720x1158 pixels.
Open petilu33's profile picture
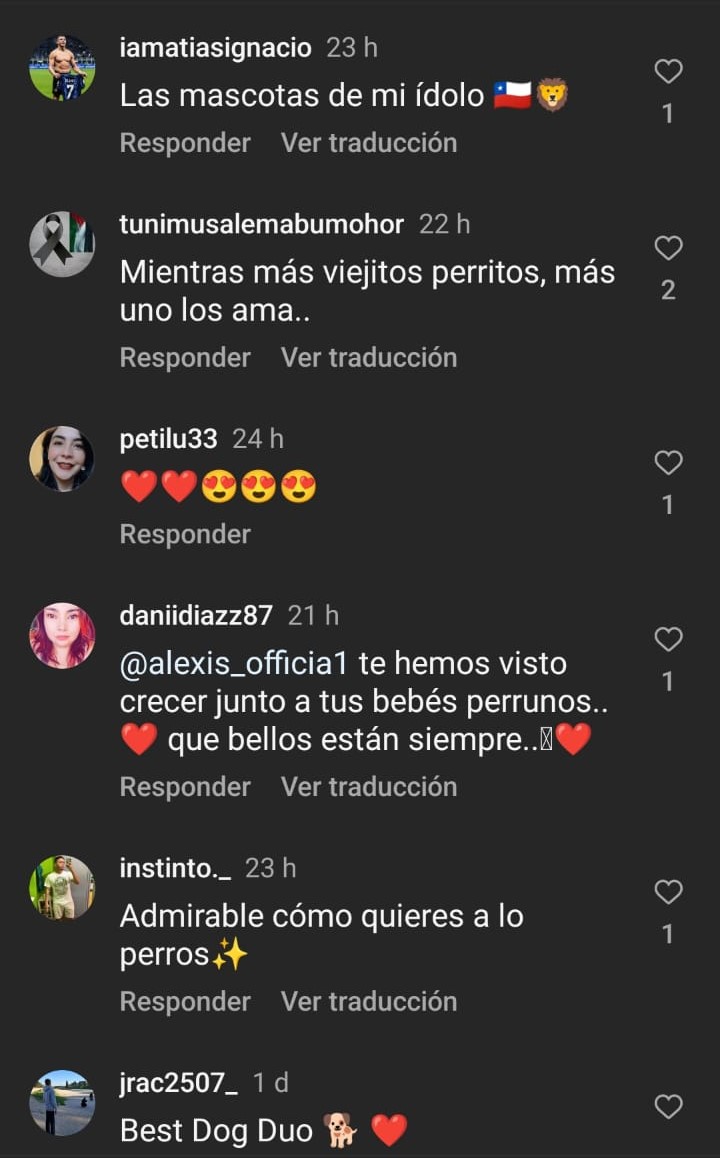[x=62, y=459]
